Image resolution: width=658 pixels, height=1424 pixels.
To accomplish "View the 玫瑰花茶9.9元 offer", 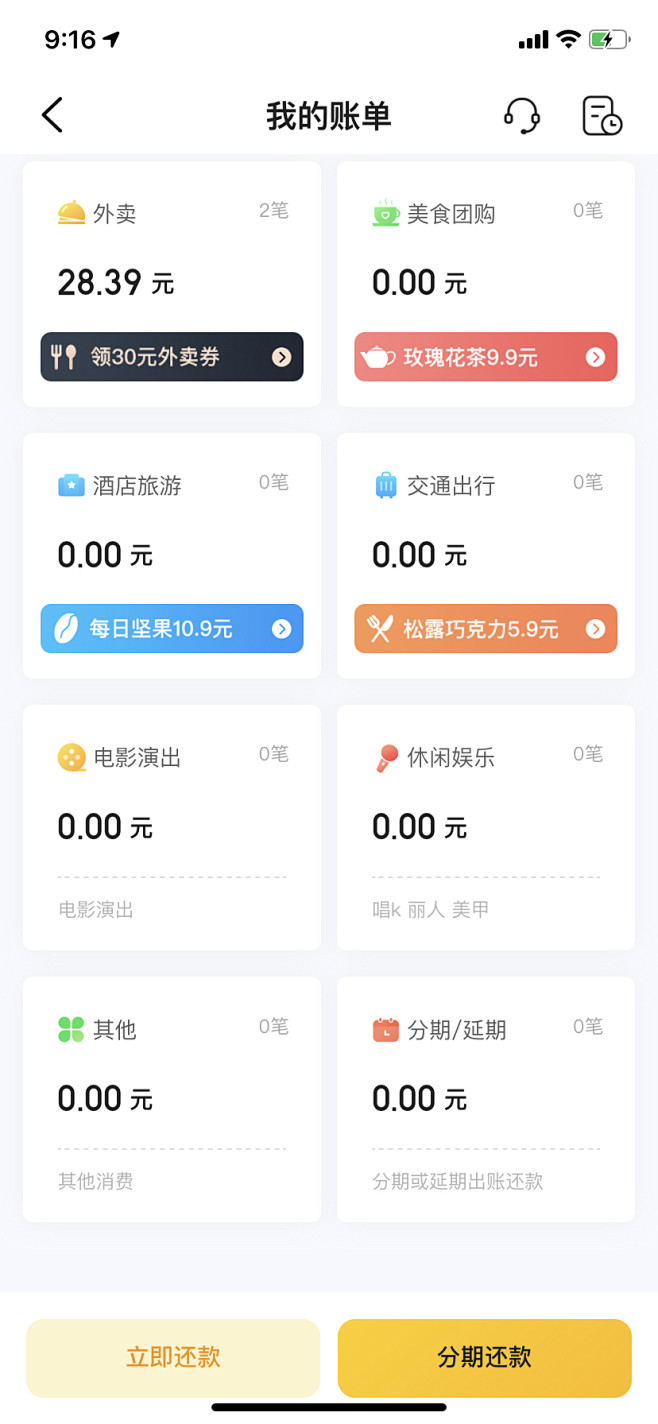I will (x=486, y=357).
